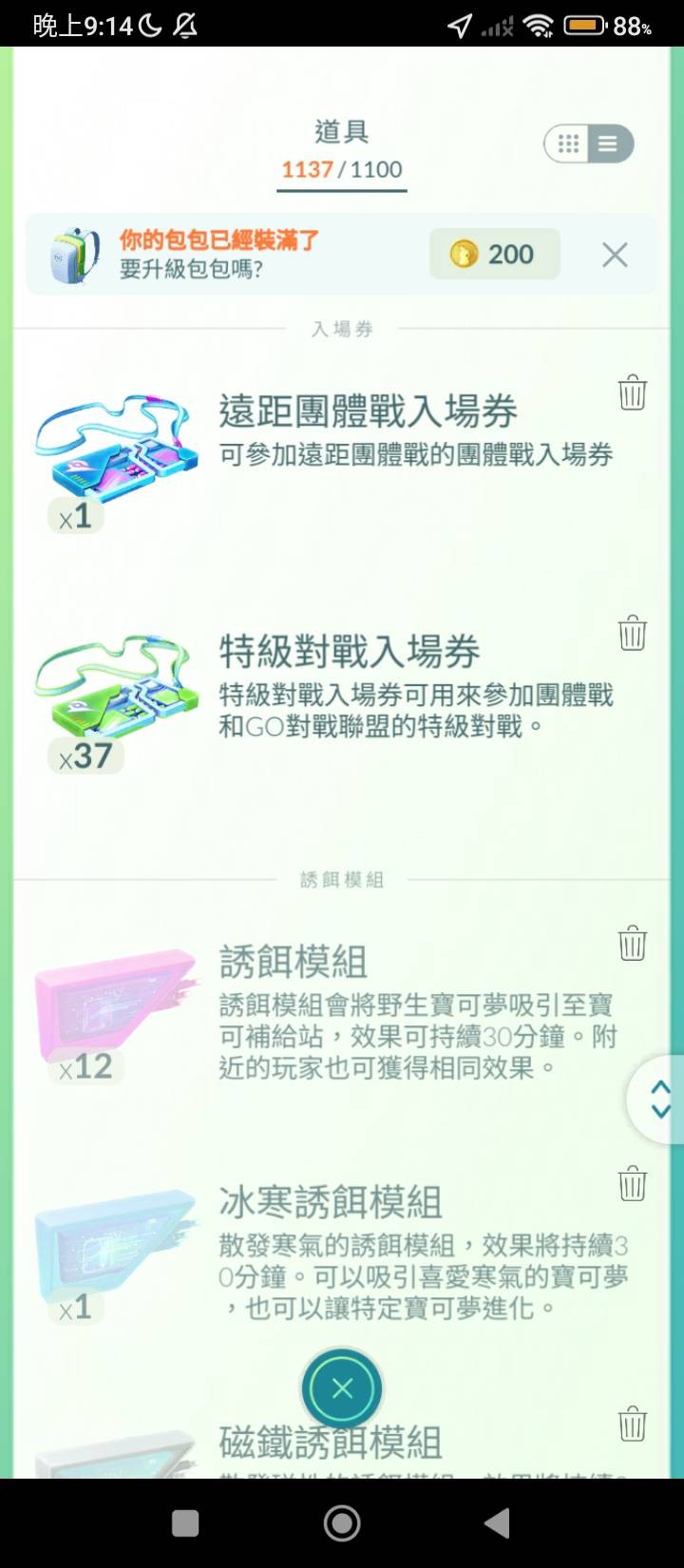This screenshot has width=684, height=1568.
Task: Close the item bag screen
Action: tap(342, 1388)
